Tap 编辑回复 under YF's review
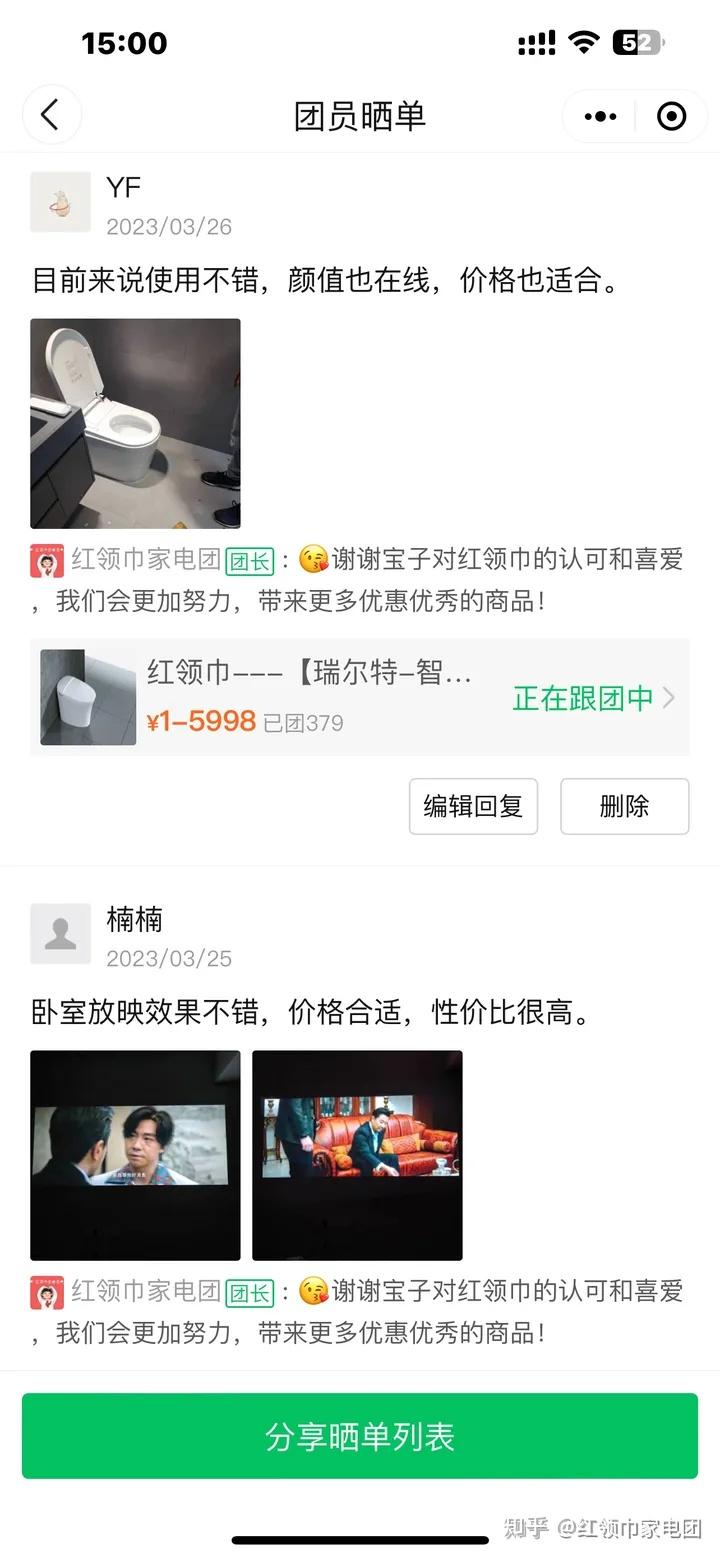 473,806
